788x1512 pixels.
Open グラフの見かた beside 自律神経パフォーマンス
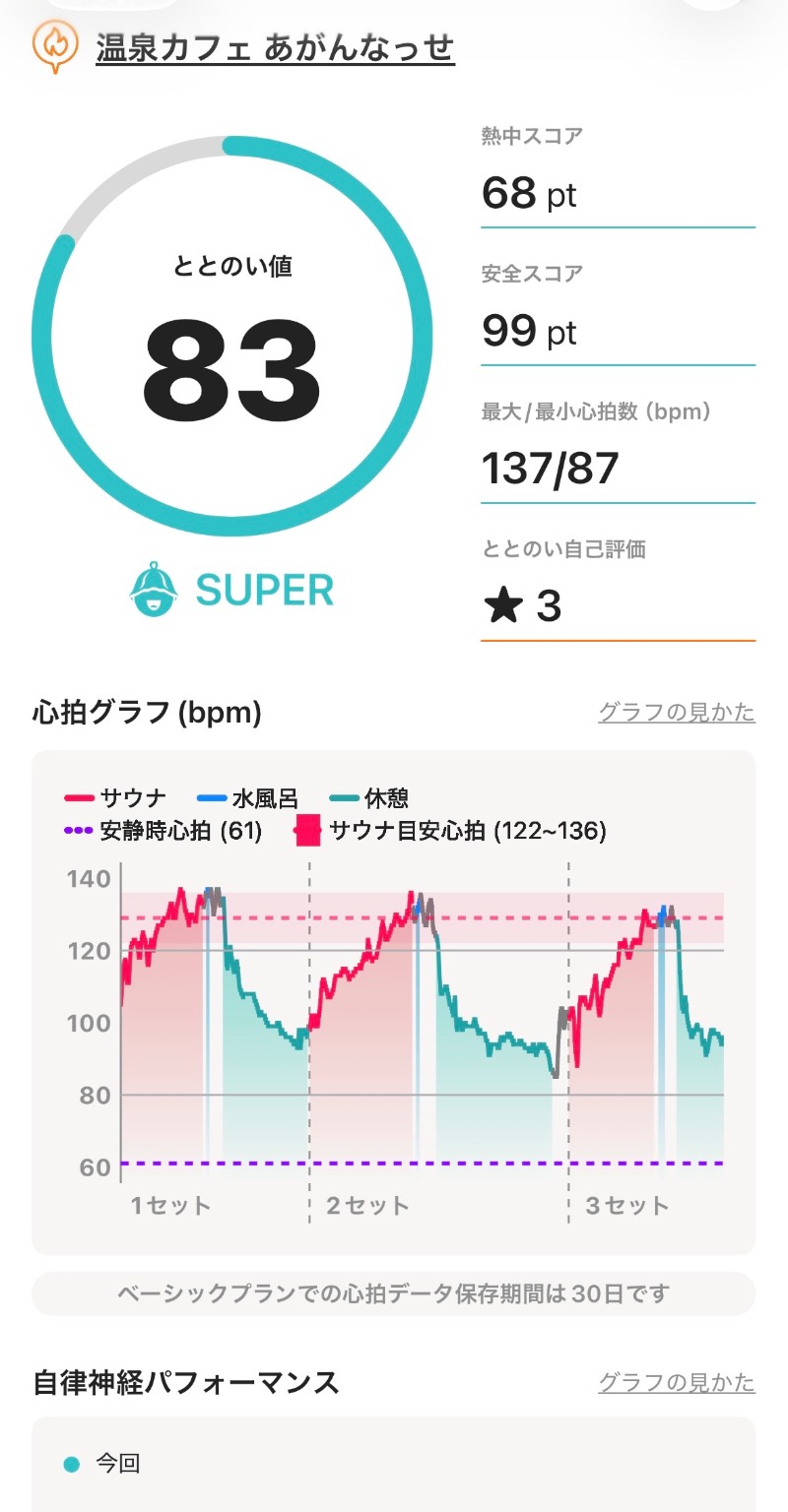676,1382
